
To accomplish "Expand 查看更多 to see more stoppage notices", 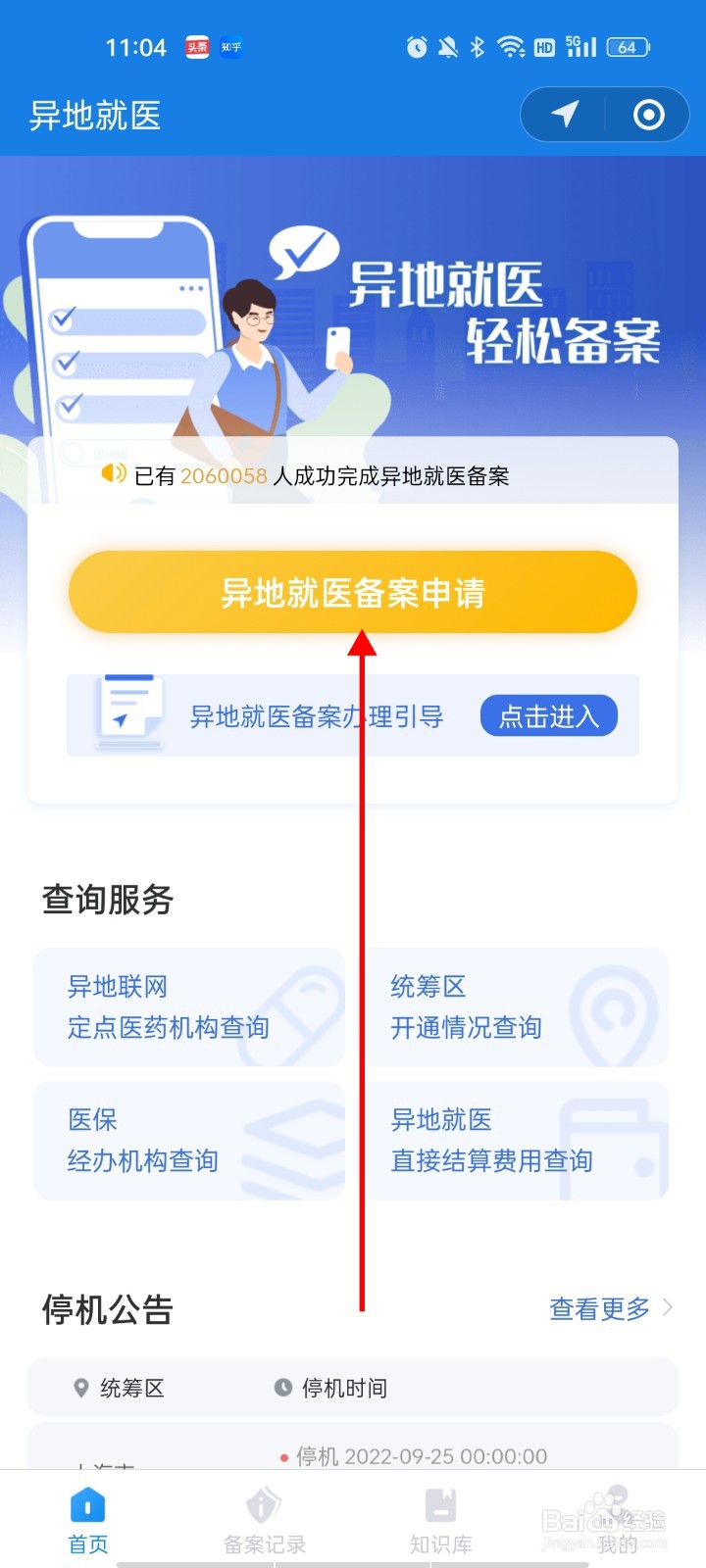I will click(x=600, y=1308).
